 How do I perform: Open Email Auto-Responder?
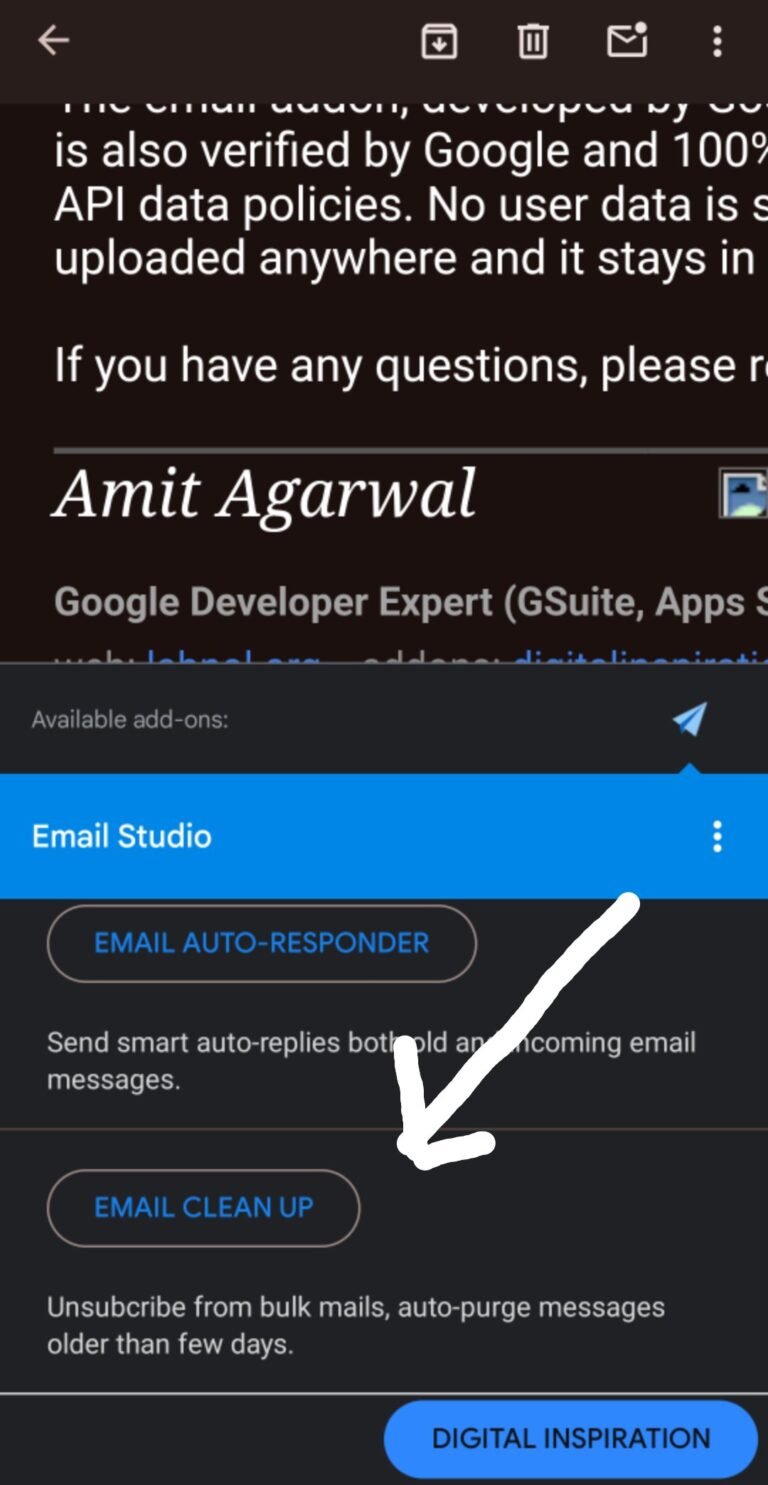tap(261, 943)
